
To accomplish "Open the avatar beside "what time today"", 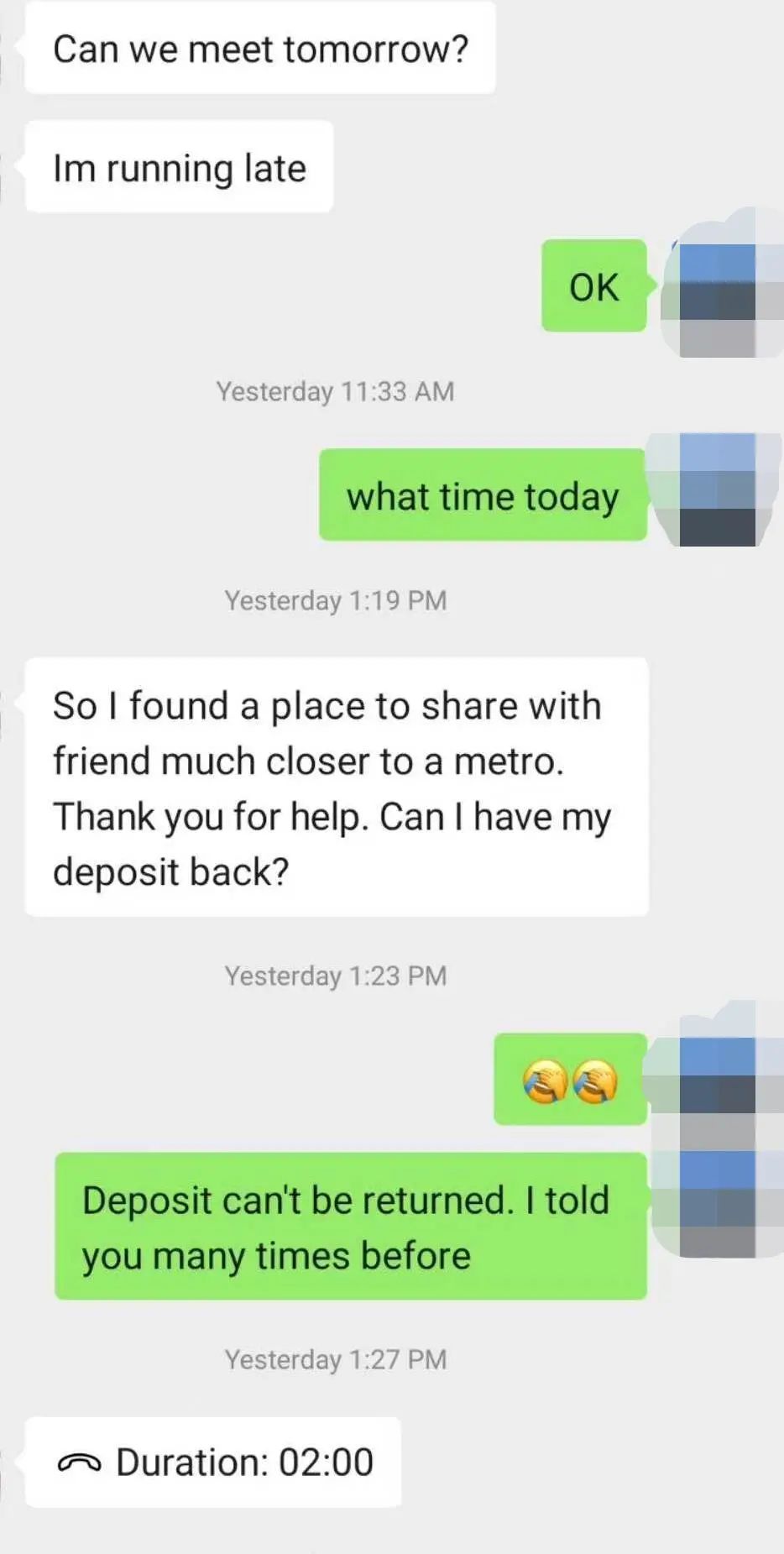I will point(717,492).
